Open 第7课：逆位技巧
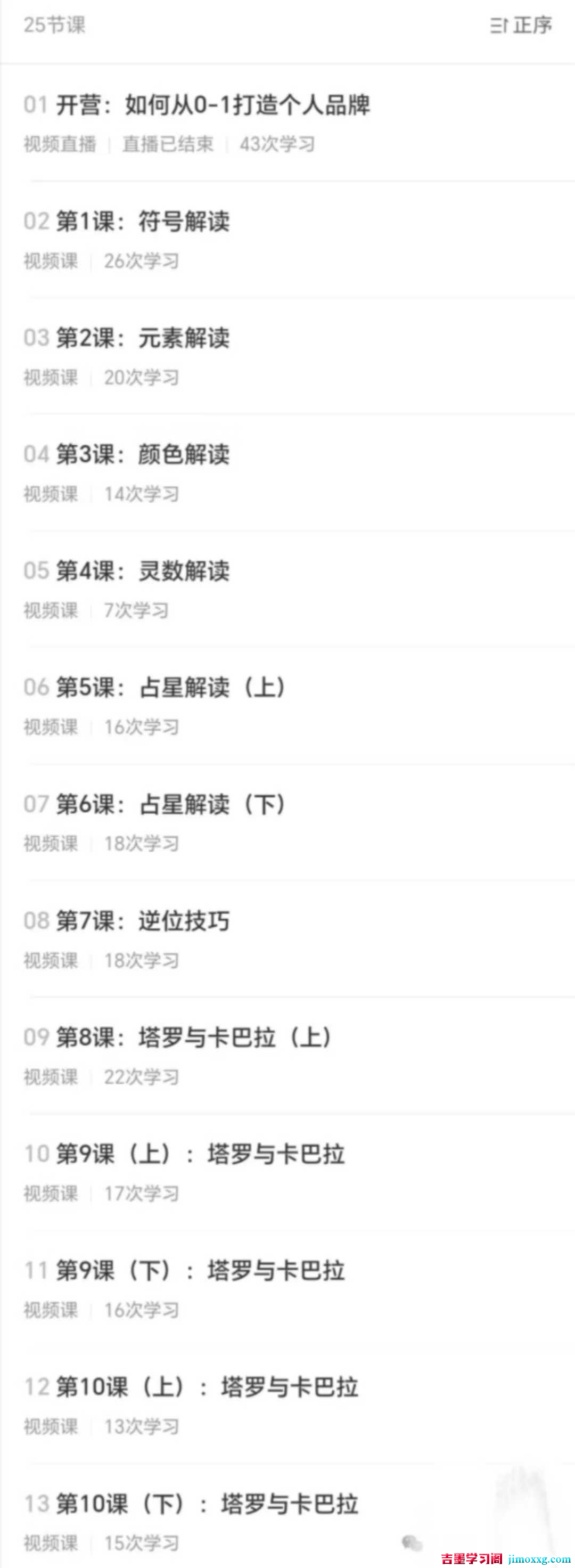Screen dimensions: 575x1568 pos(143,921)
